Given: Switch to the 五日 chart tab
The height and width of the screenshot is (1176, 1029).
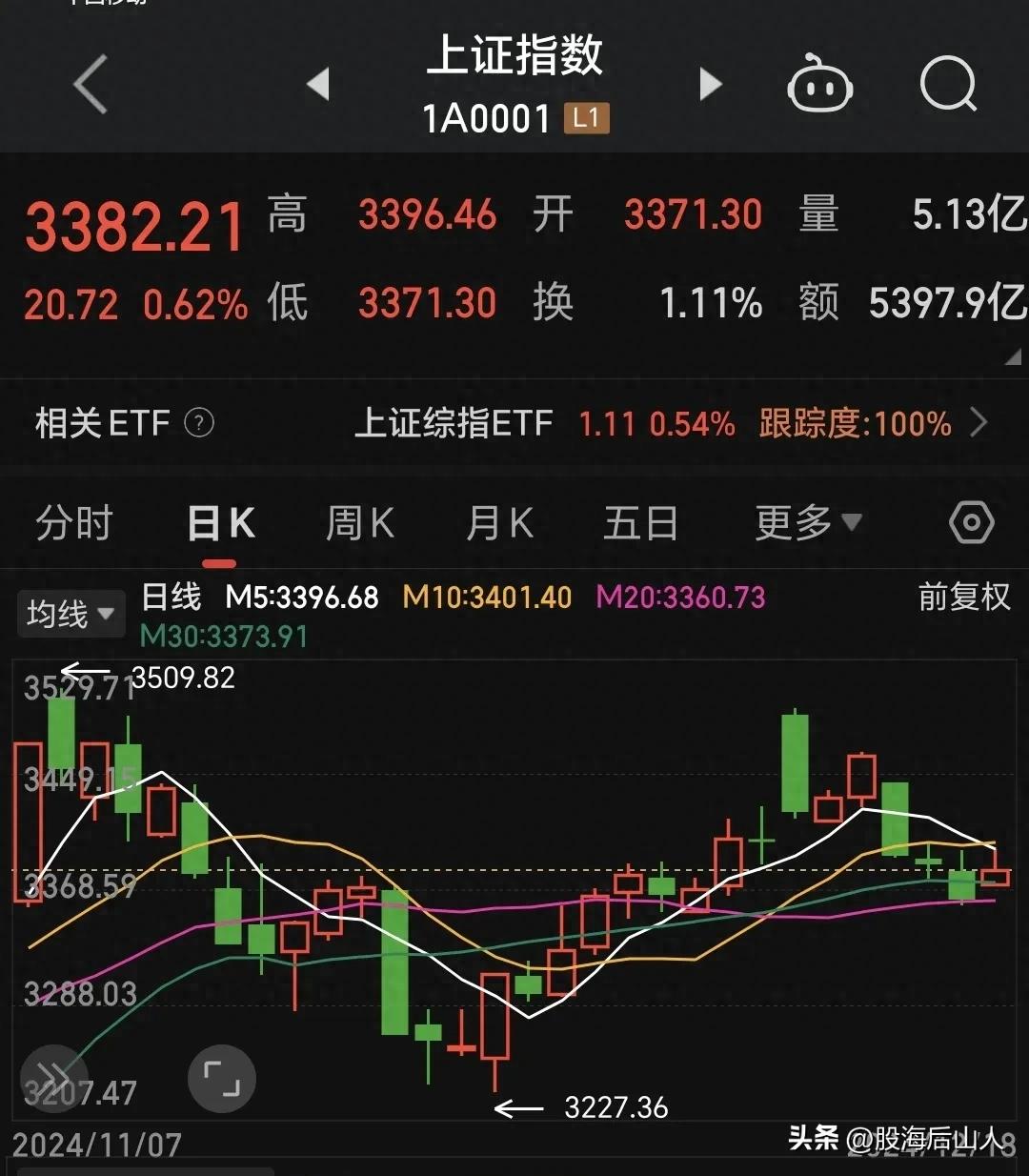Looking at the screenshot, I should tap(640, 523).
